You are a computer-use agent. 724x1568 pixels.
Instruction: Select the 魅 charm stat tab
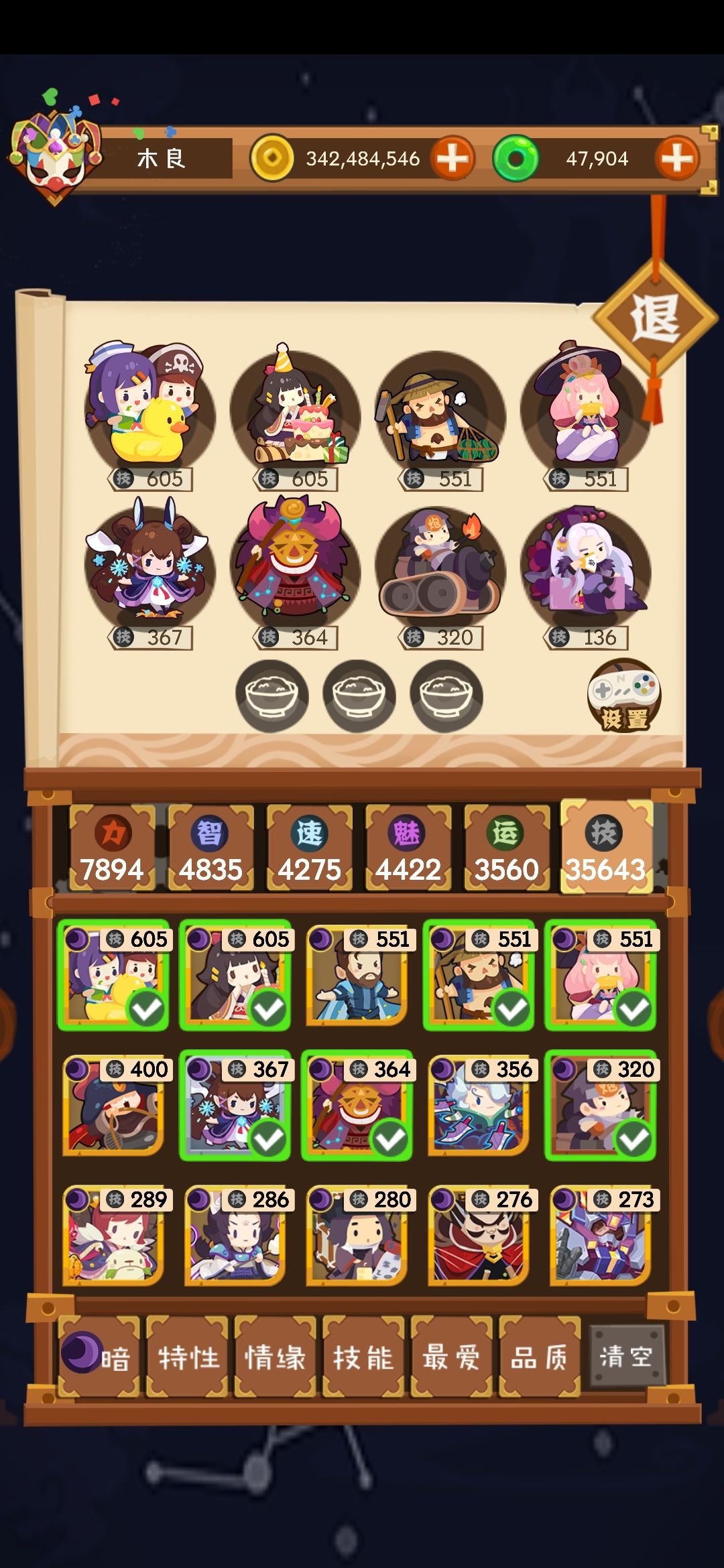(408, 848)
